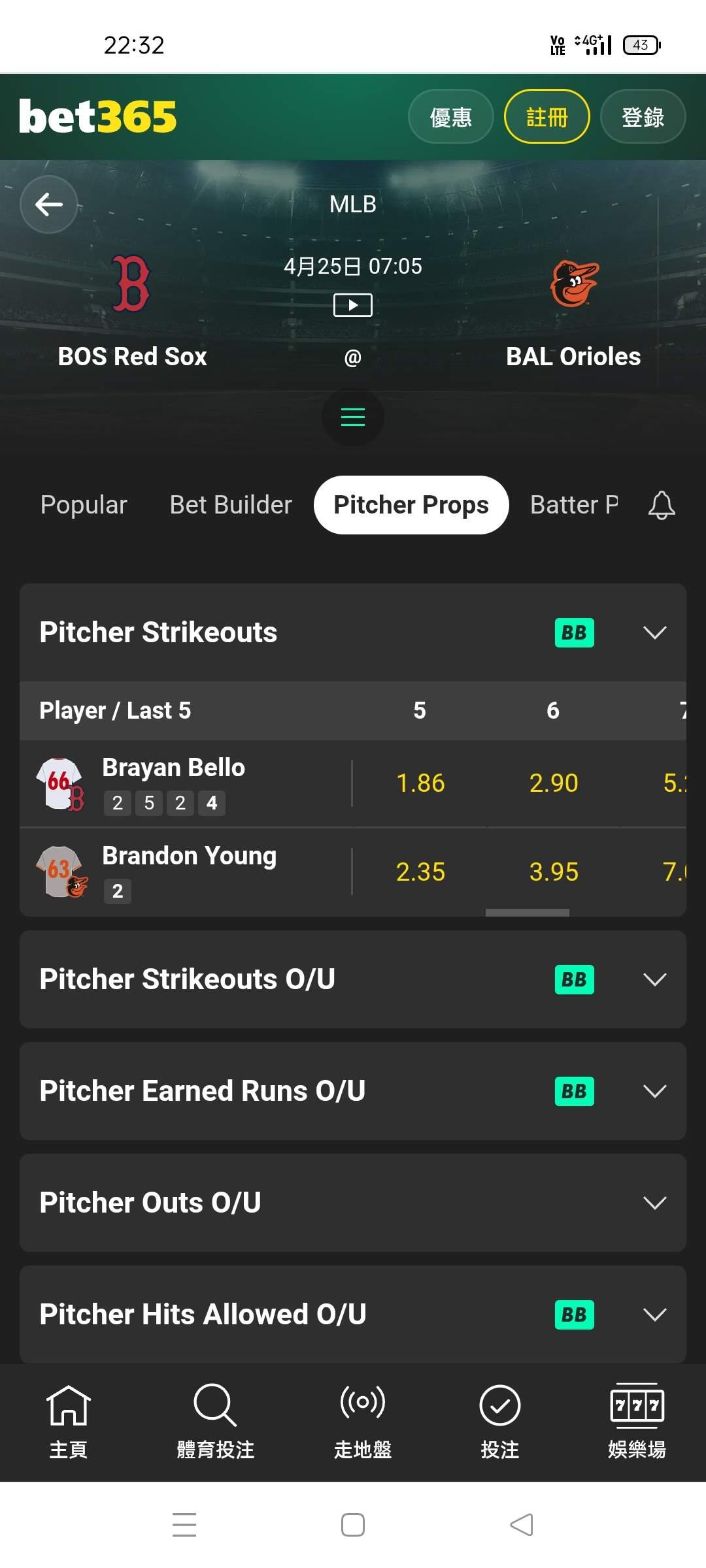Open the notifications bell
The height and width of the screenshot is (1568, 706).
pyautogui.click(x=662, y=505)
